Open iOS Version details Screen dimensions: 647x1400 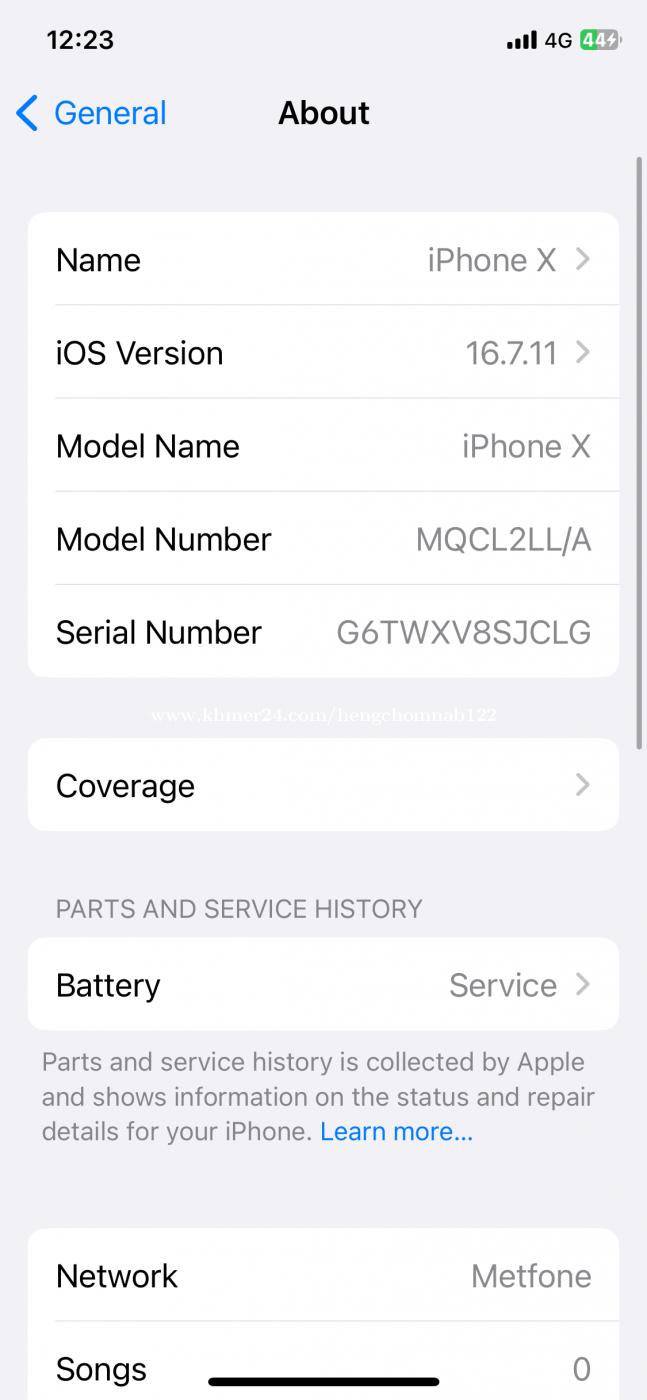[x=323, y=352]
